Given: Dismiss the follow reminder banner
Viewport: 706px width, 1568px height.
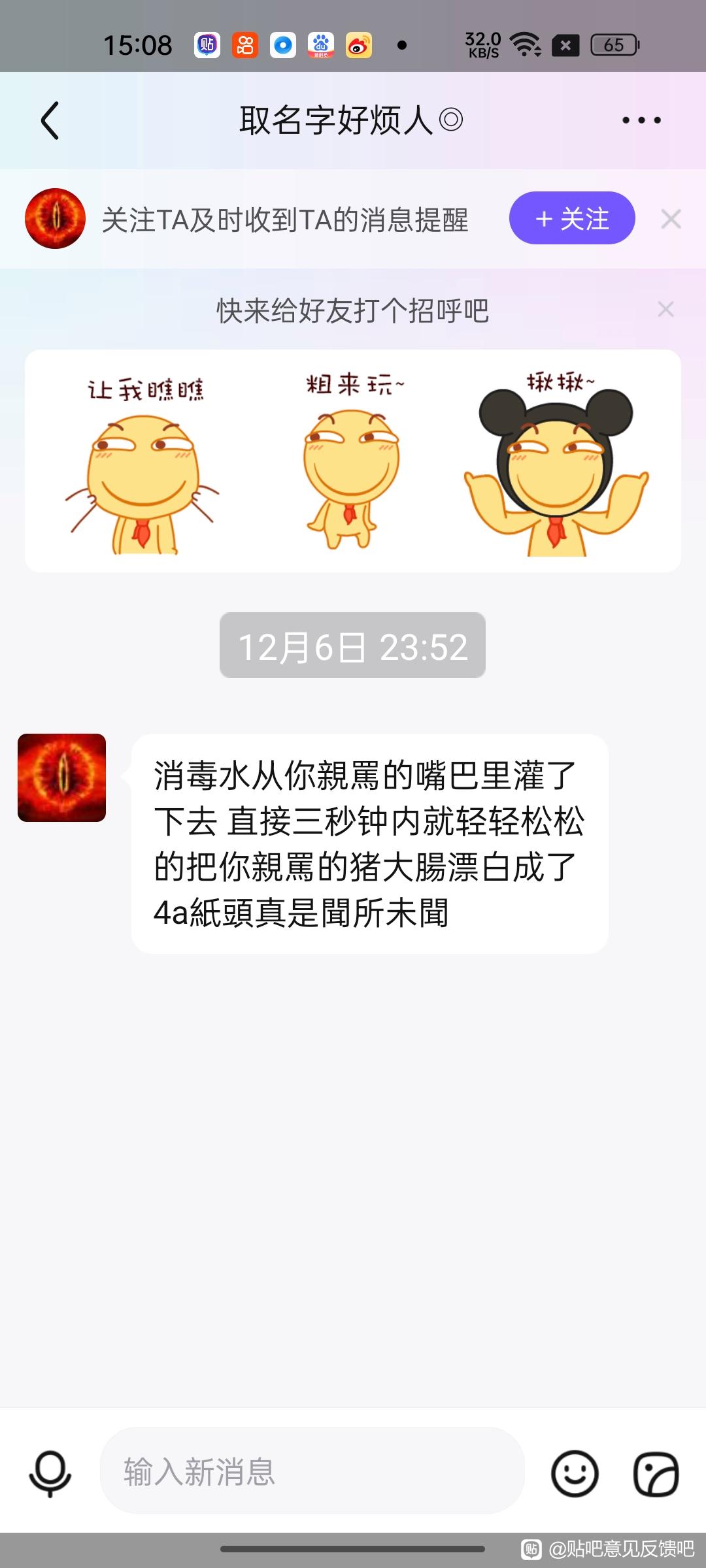Looking at the screenshot, I should tap(671, 220).
